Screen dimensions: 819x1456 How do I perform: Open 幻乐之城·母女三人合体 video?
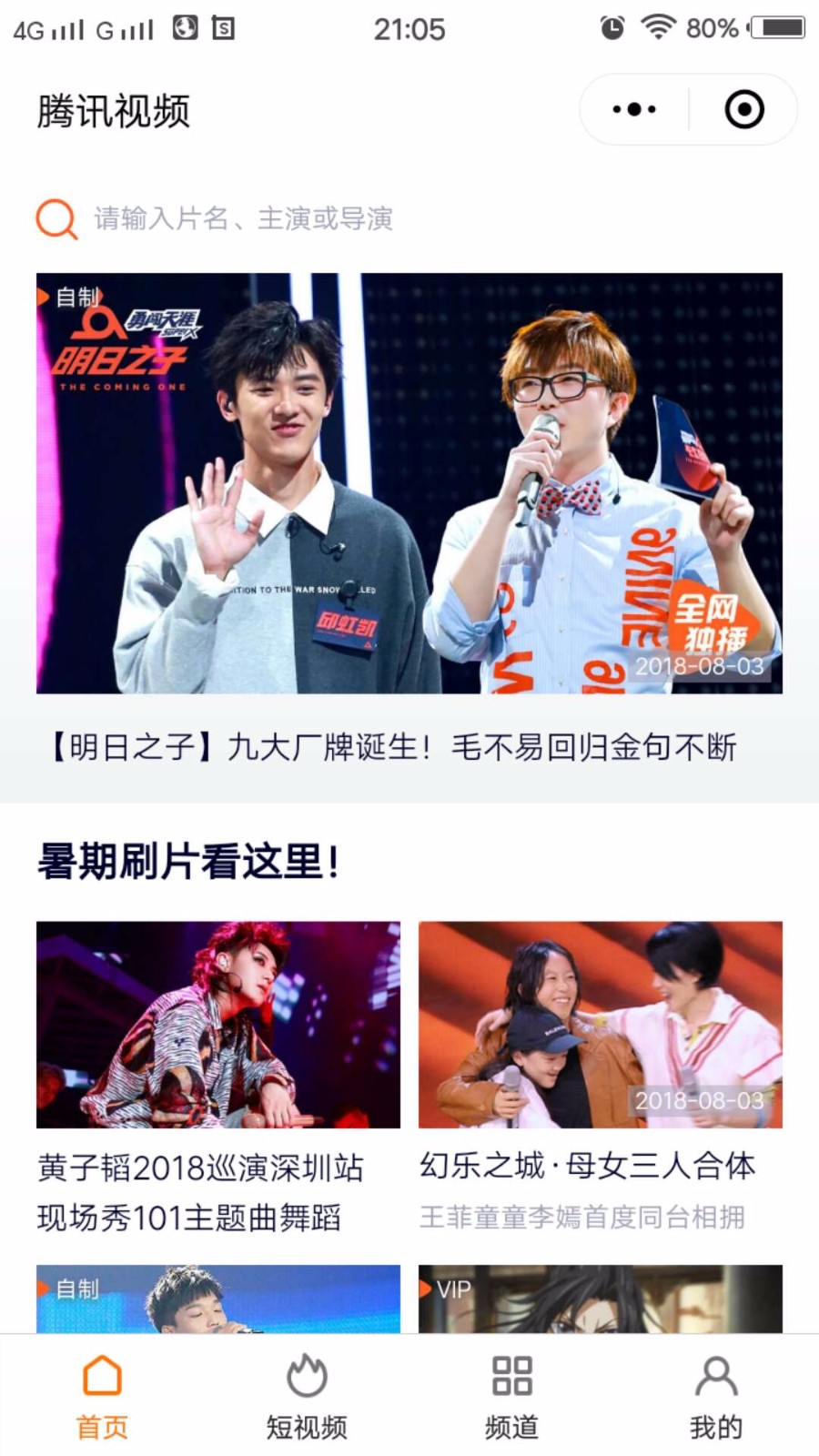point(600,1025)
